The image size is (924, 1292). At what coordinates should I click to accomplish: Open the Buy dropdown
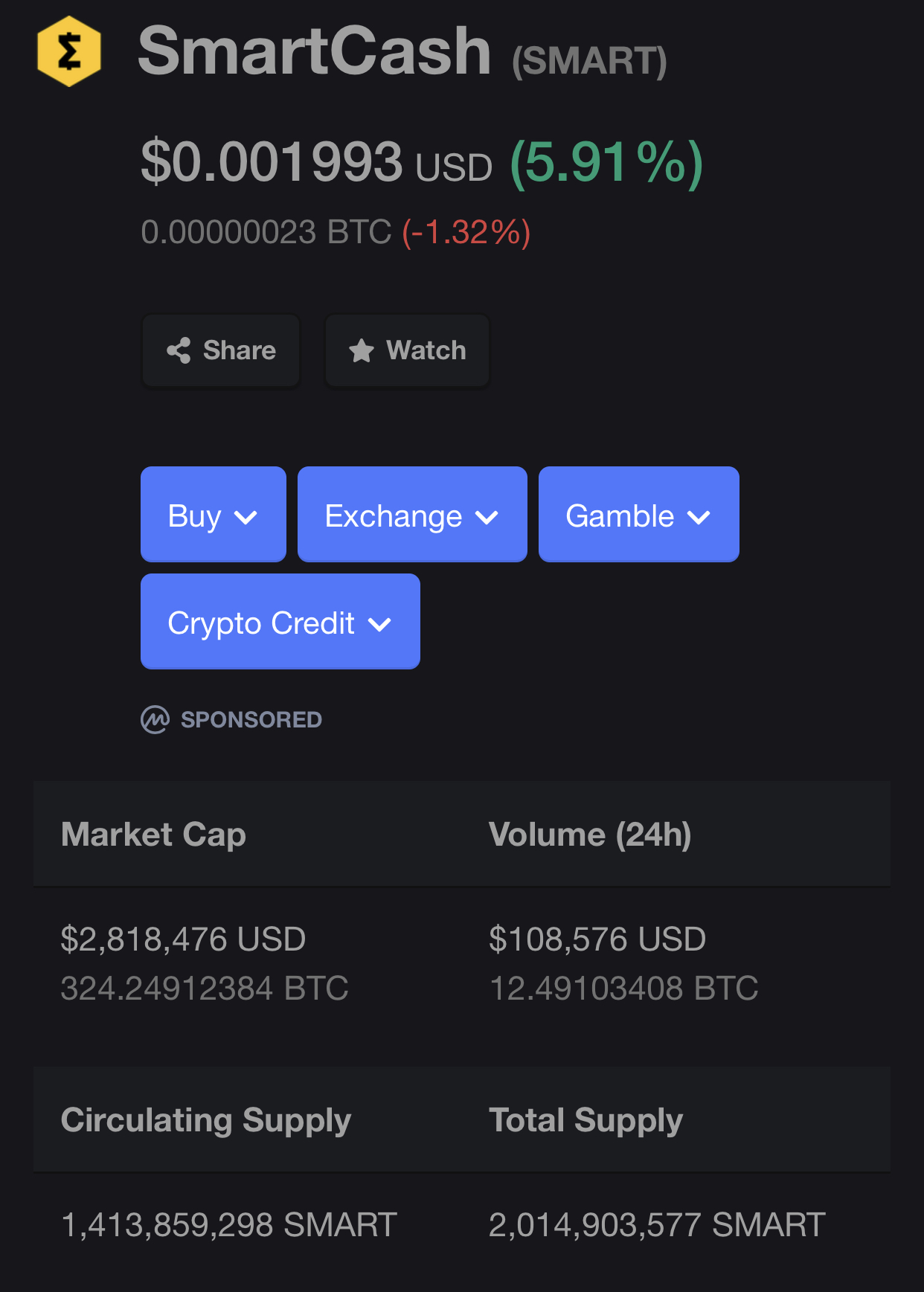[213, 514]
